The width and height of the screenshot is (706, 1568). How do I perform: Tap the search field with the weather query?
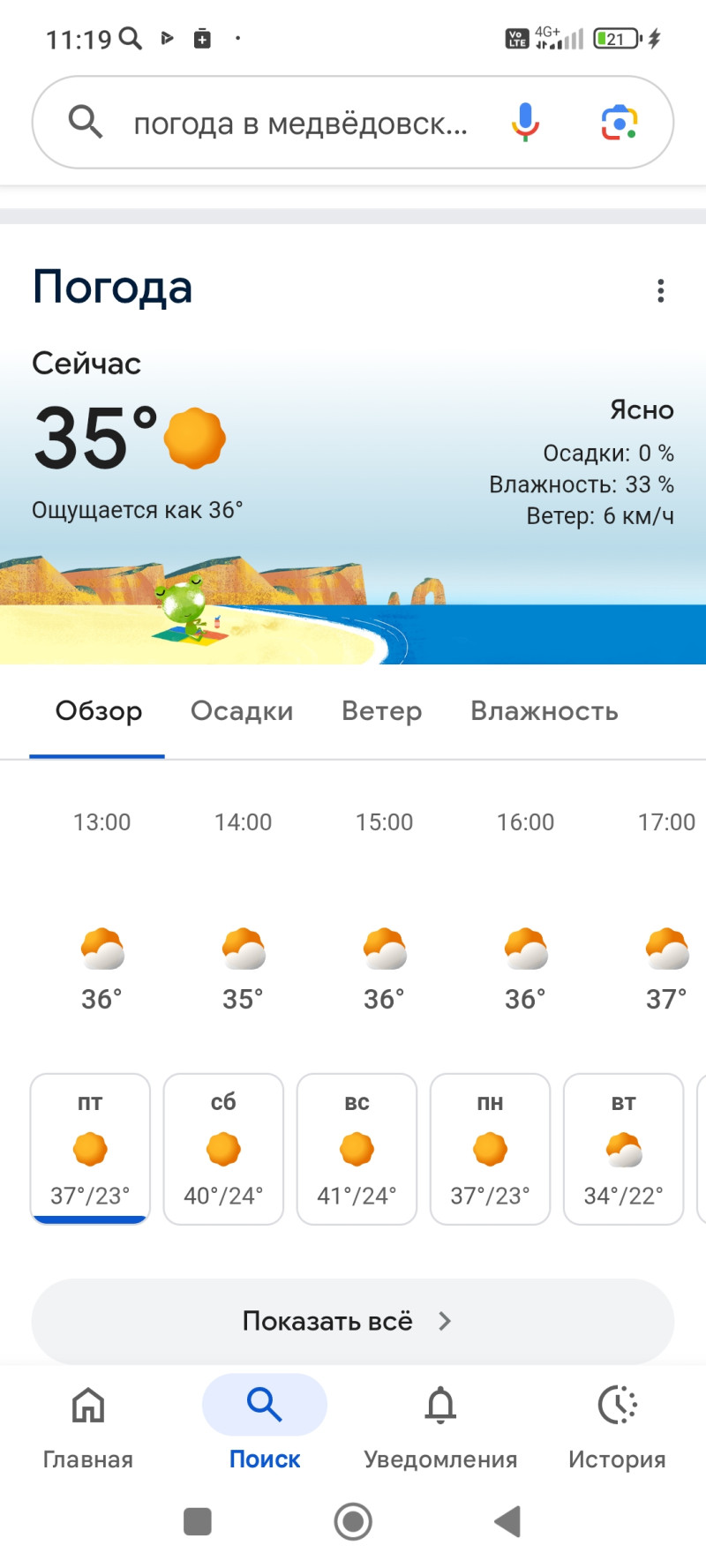[x=300, y=124]
